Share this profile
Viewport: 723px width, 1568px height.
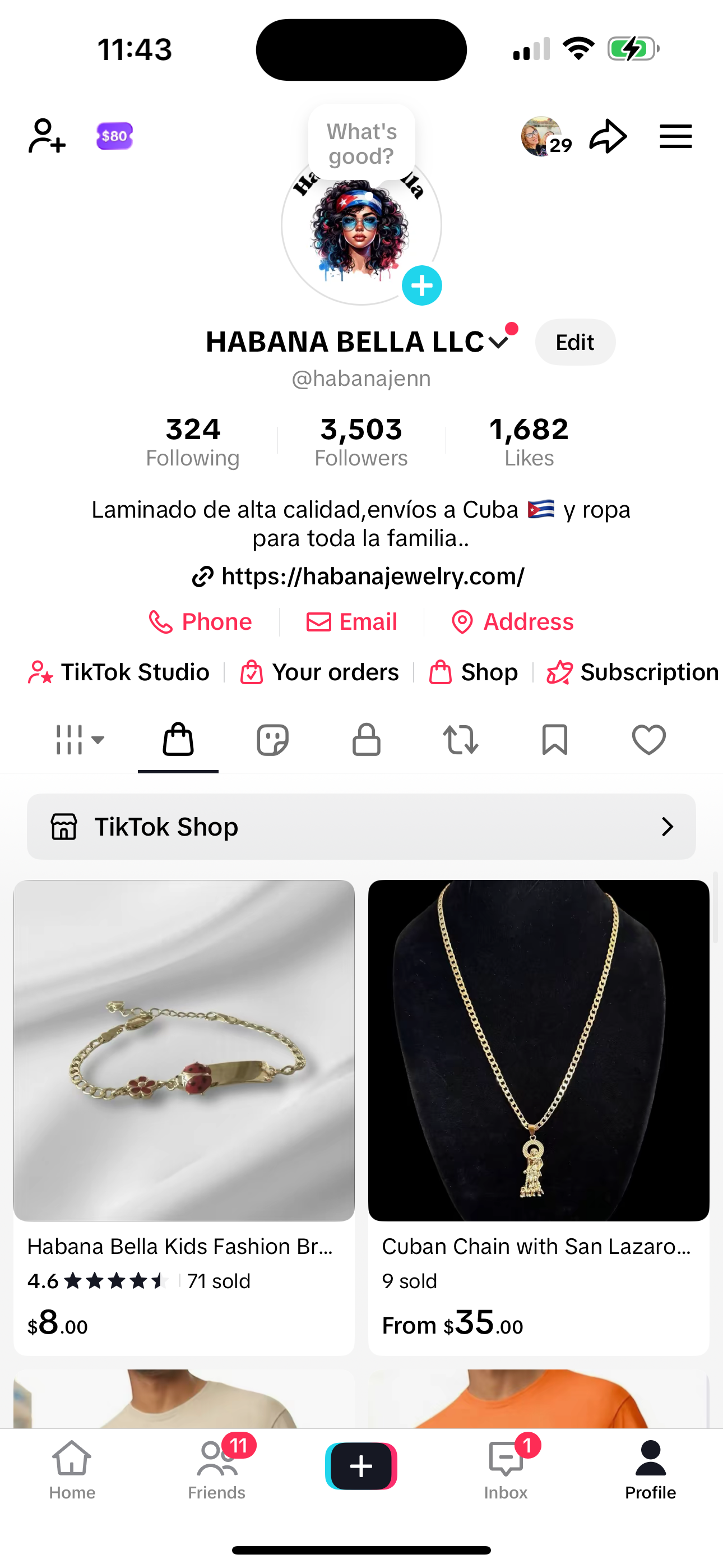(608, 136)
